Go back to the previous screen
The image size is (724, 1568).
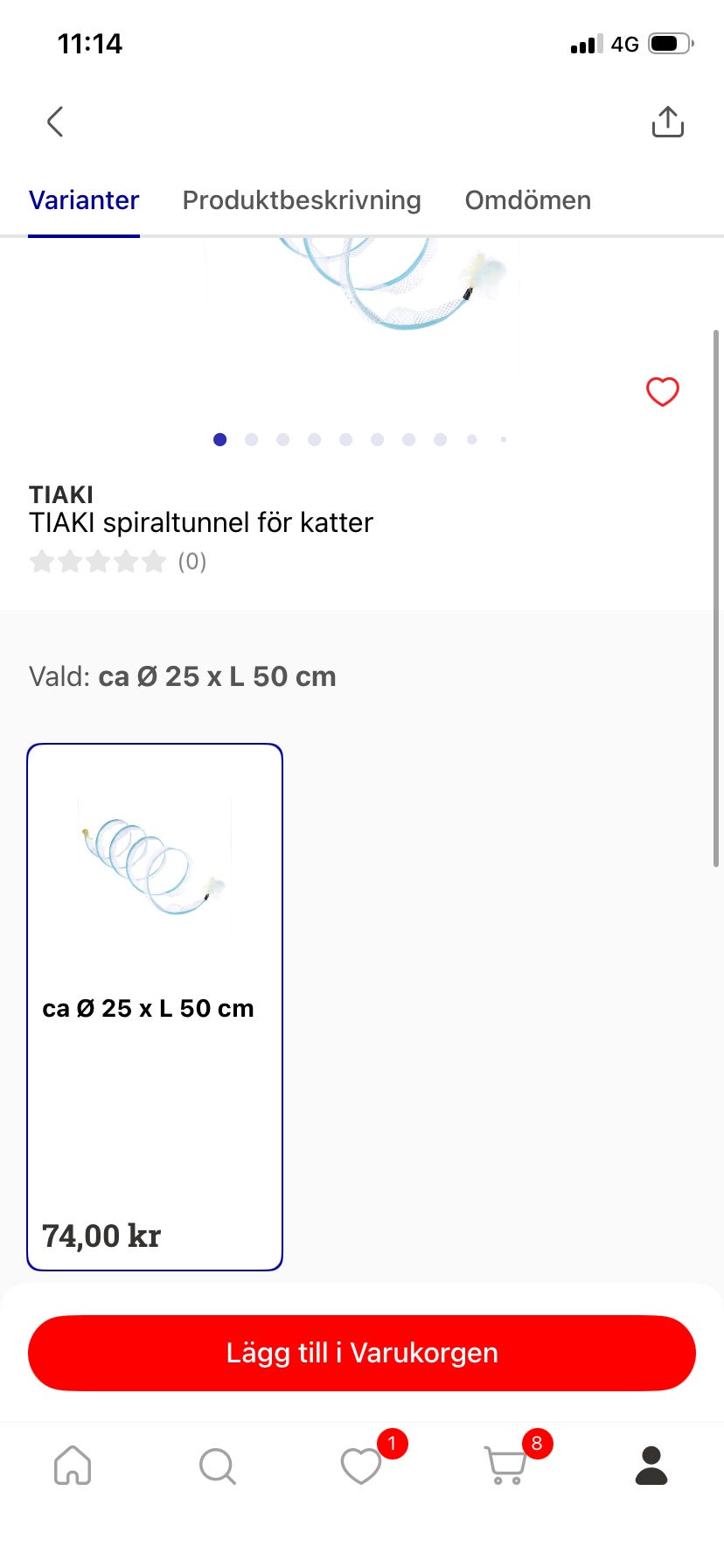point(55,122)
